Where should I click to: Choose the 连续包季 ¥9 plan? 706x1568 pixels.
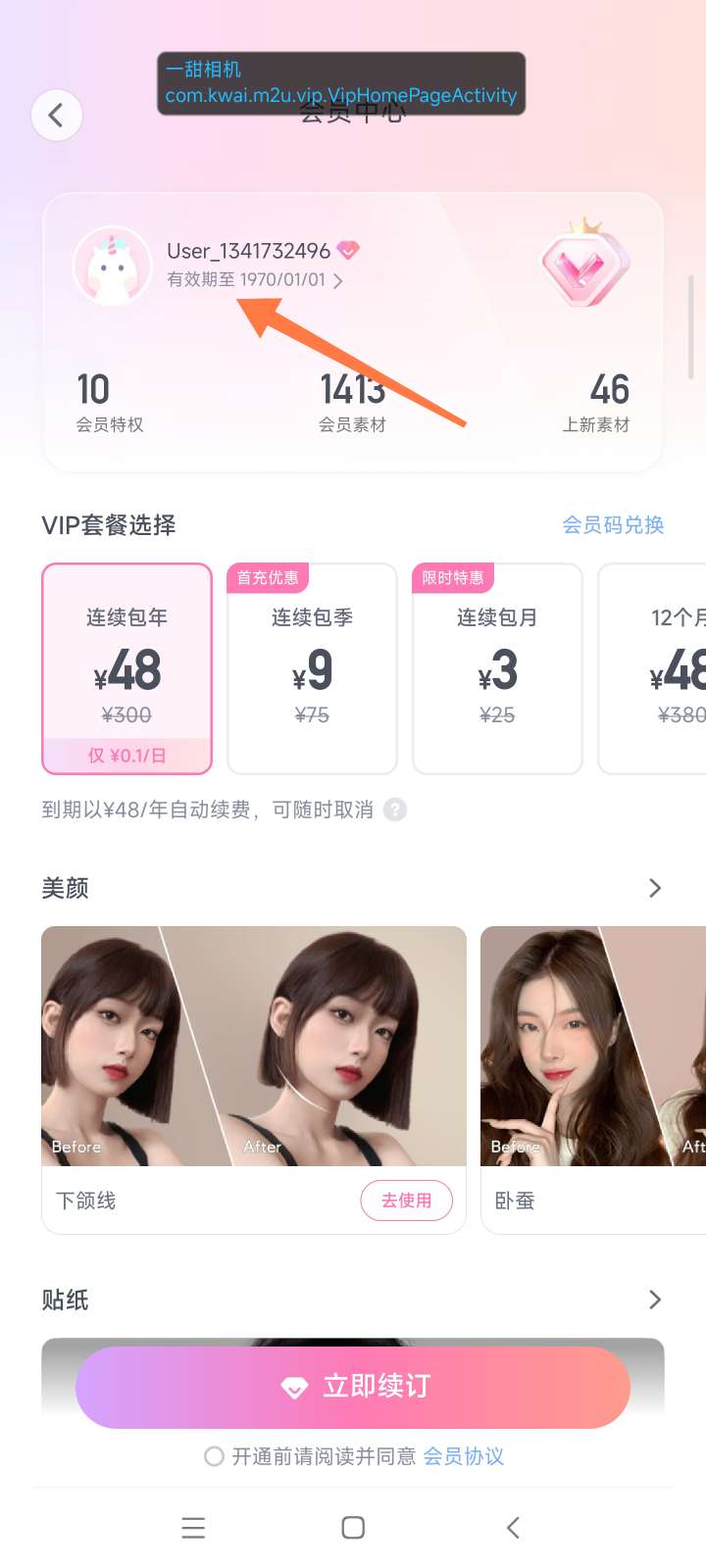312,668
